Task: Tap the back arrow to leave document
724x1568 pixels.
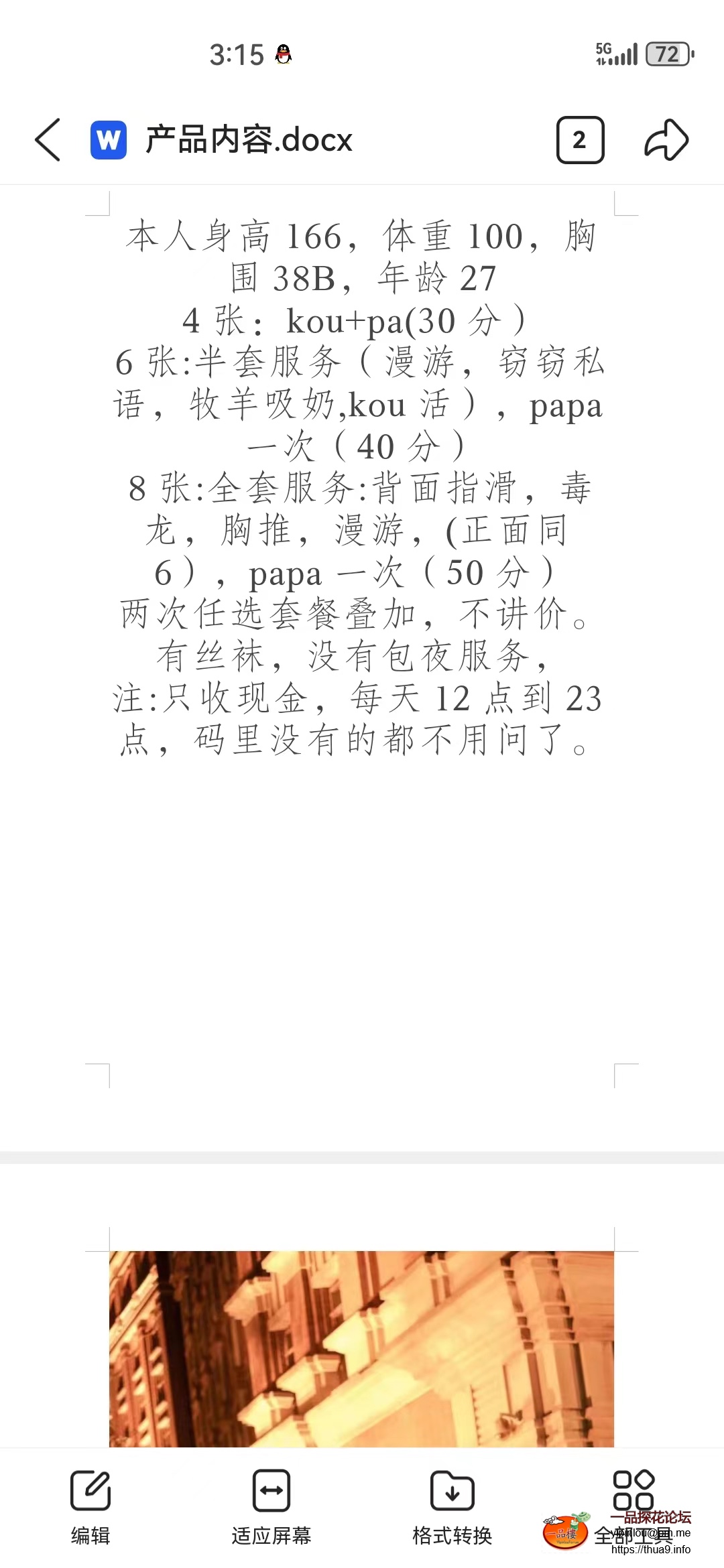Action: (x=47, y=139)
